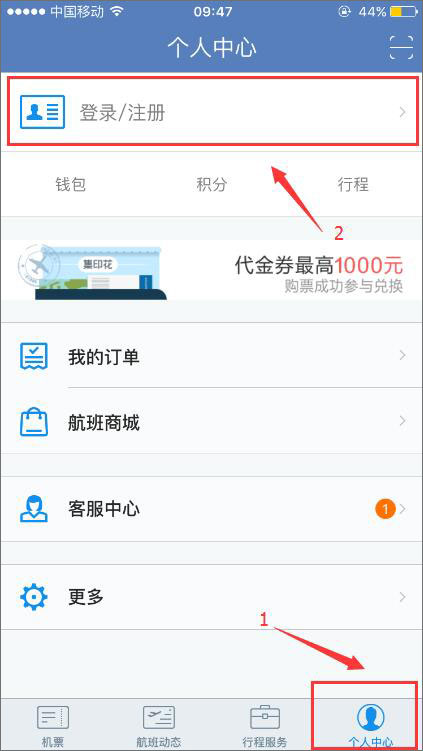Open 航班商城 flight mall
Screen dimensions: 423x751
(x=211, y=421)
